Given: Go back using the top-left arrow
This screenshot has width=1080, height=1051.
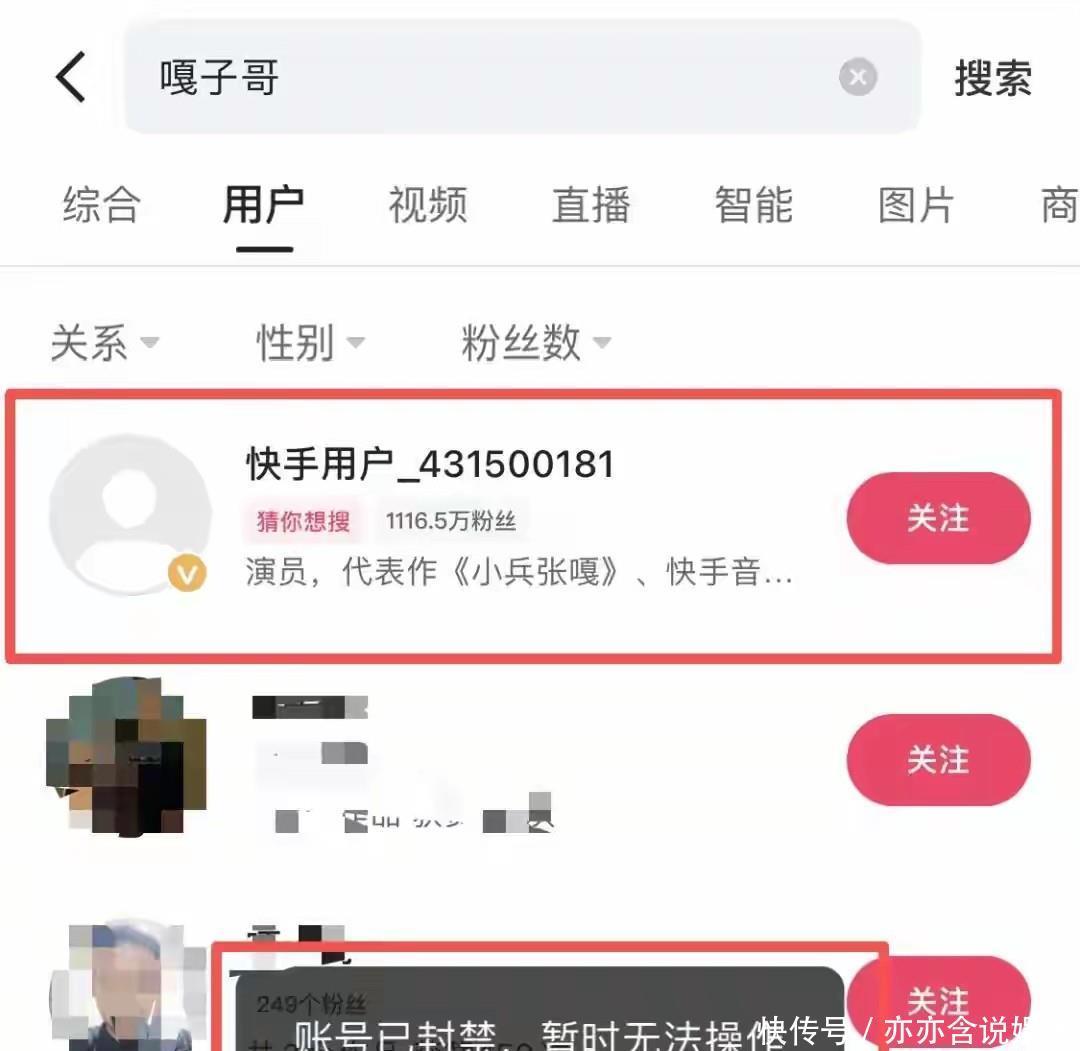Looking at the screenshot, I should click(72, 78).
